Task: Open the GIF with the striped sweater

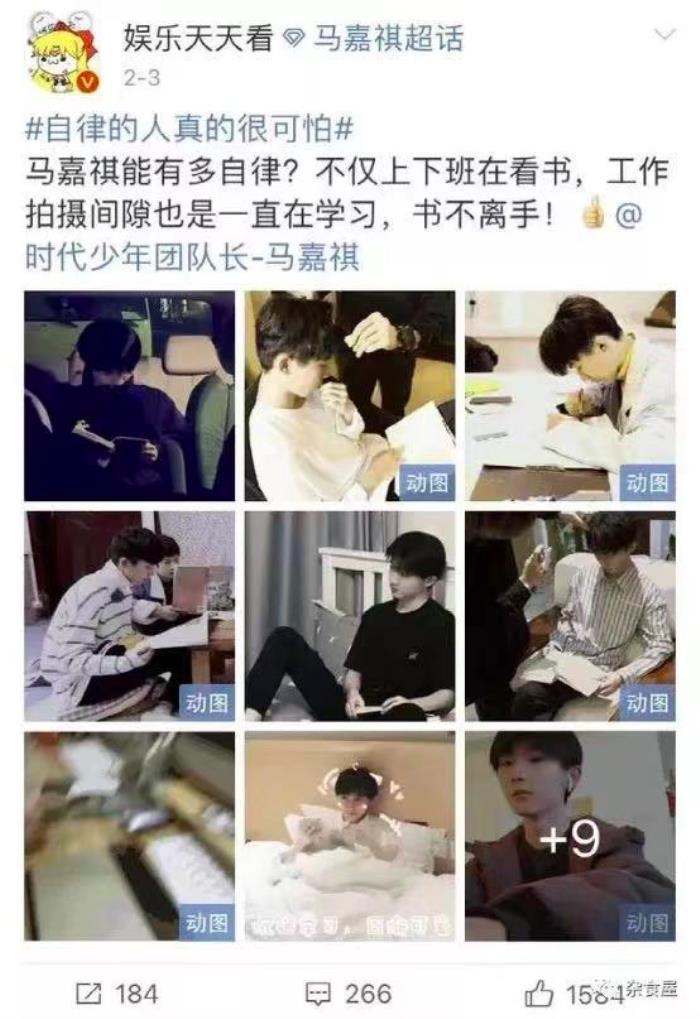Action: point(130,616)
